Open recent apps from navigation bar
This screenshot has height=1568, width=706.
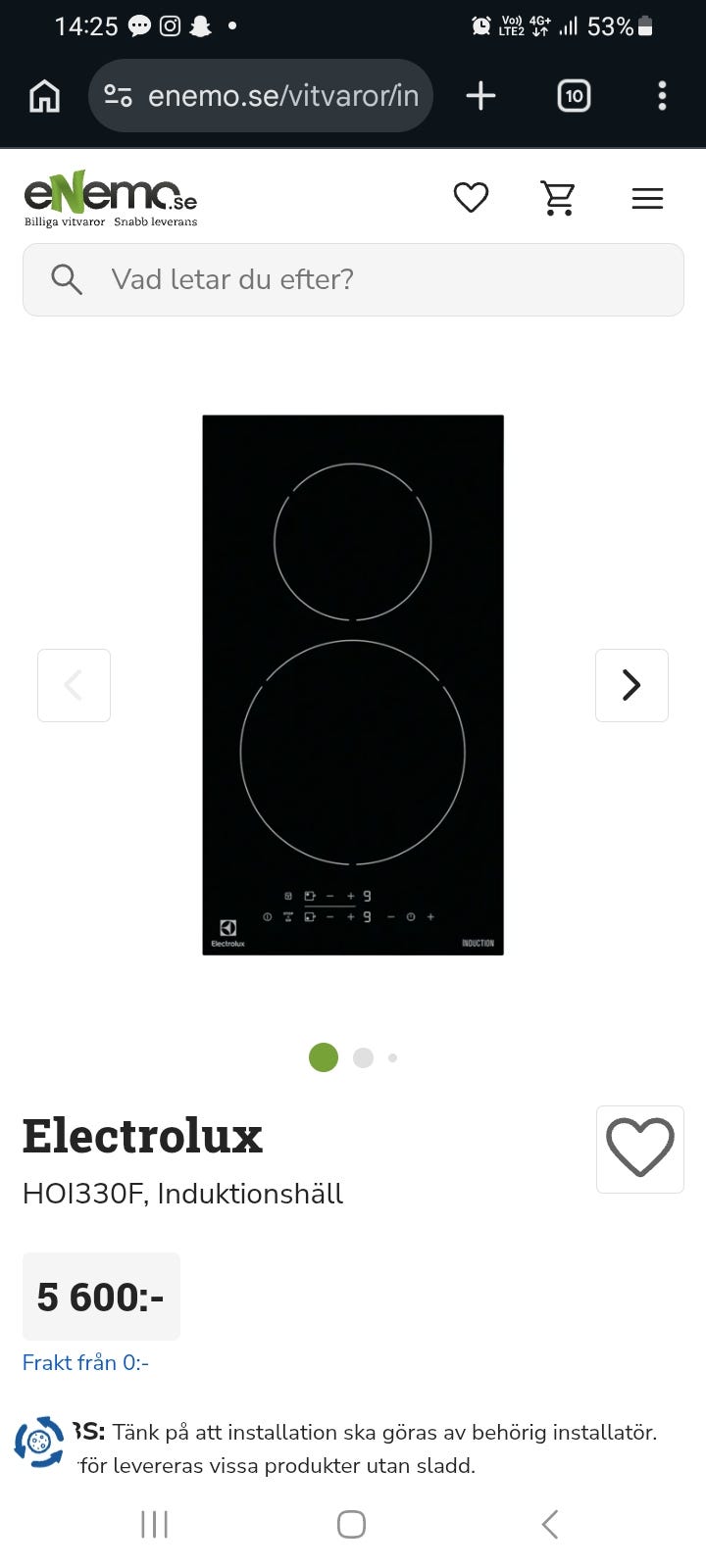pos(155,1524)
